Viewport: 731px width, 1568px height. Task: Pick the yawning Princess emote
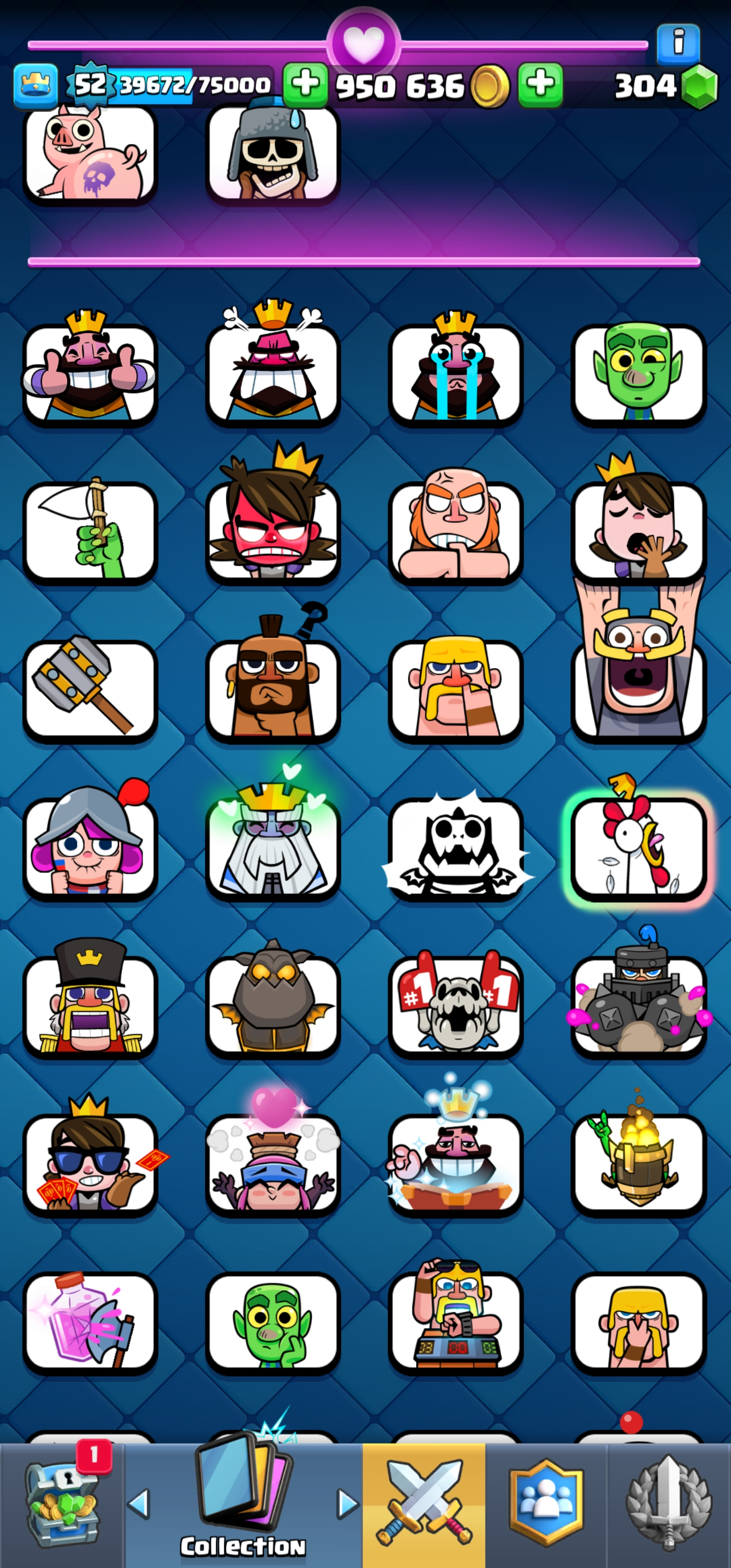[x=638, y=531]
